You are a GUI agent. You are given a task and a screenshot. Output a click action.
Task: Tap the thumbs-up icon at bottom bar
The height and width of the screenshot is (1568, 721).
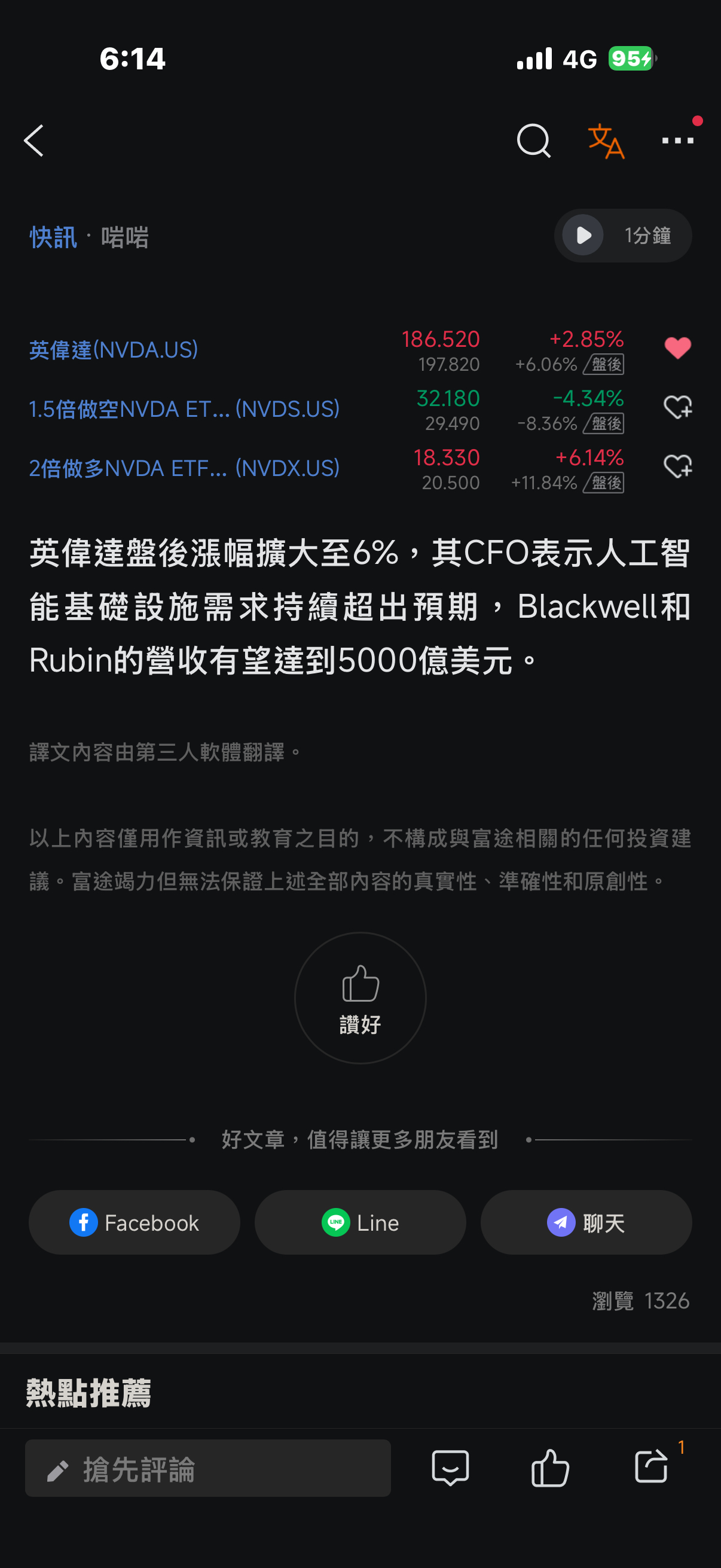coord(551,1469)
